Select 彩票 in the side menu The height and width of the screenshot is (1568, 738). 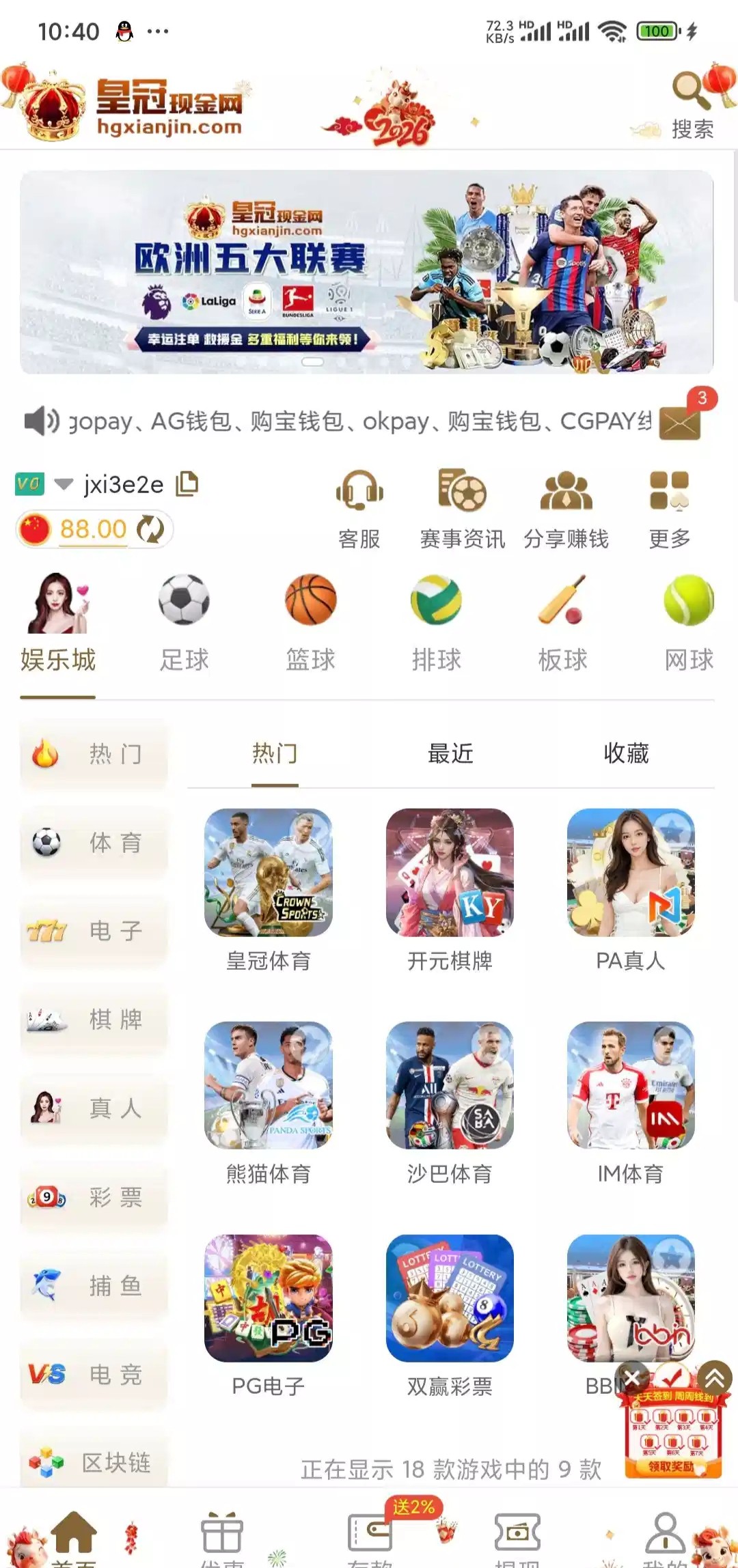pyautogui.click(x=94, y=1196)
